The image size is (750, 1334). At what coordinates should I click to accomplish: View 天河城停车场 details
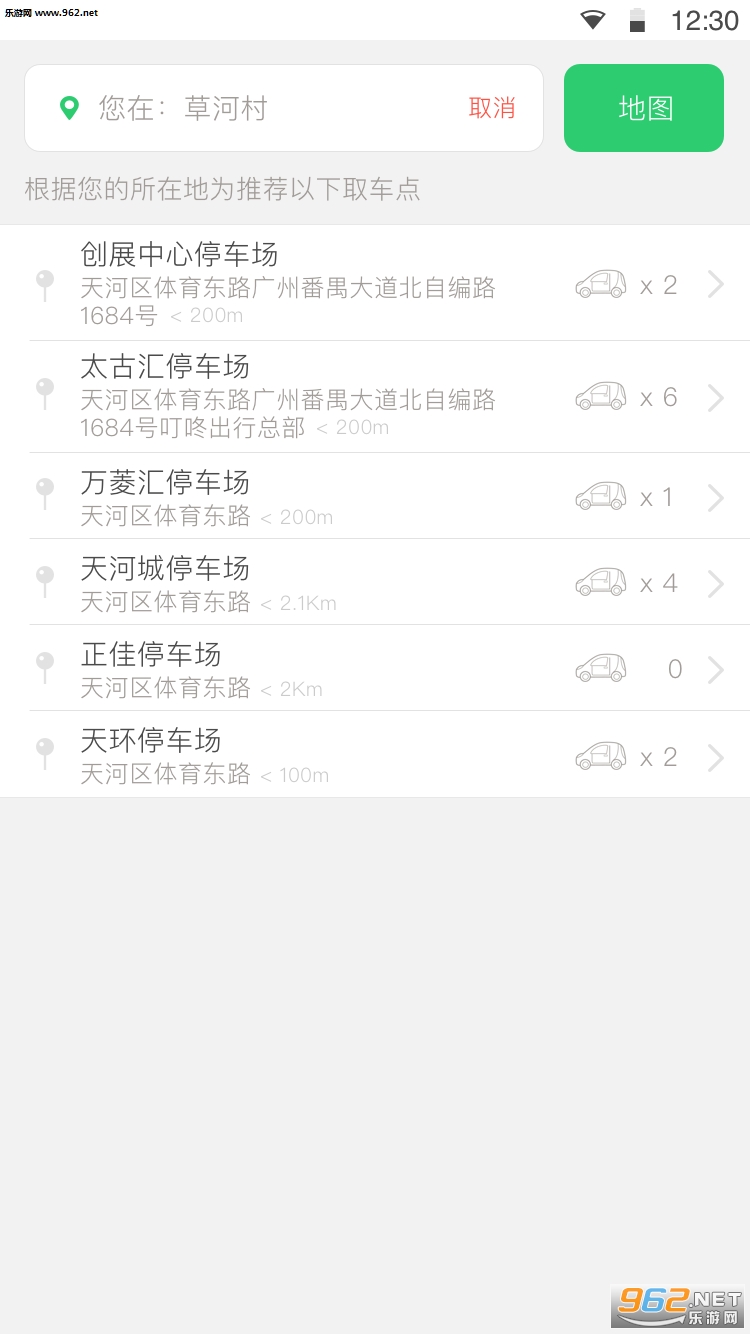375,583
